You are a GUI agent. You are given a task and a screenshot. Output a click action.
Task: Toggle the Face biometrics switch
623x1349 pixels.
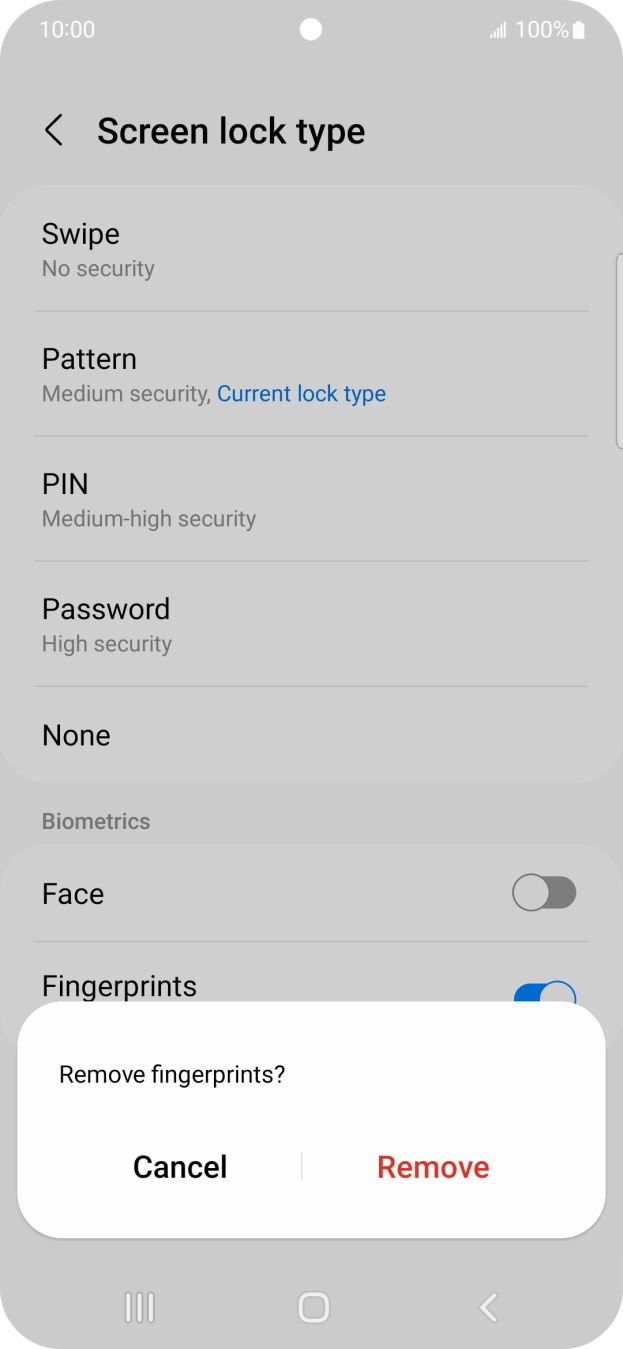(x=544, y=893)
